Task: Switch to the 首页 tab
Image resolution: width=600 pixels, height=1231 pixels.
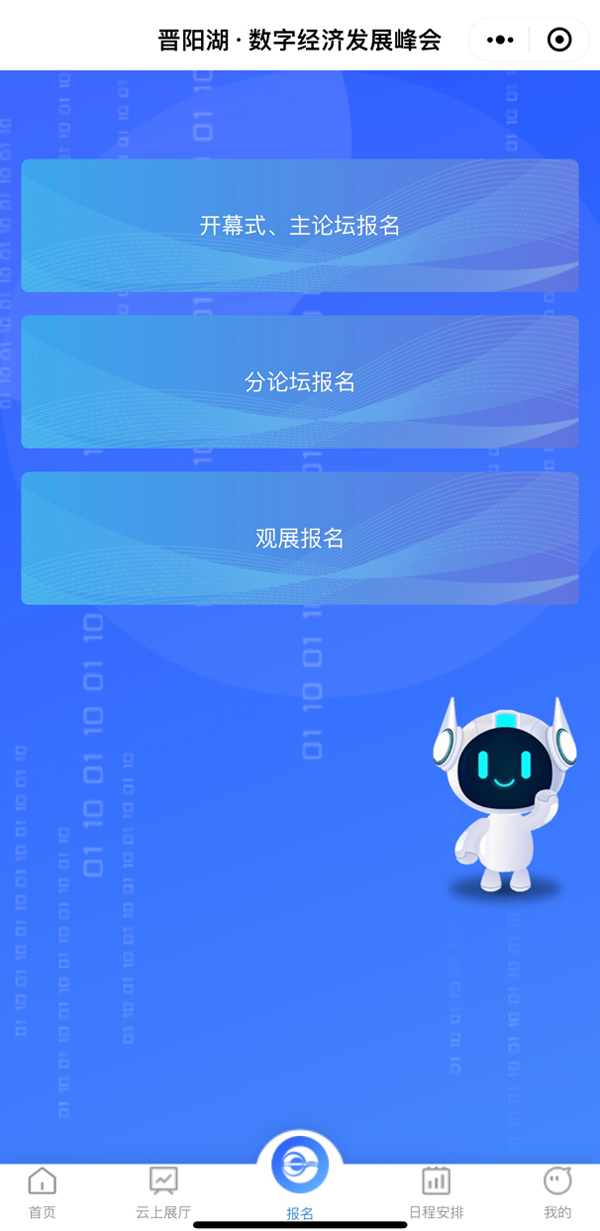Action: pyautogui.click(x=42, y=1192)
